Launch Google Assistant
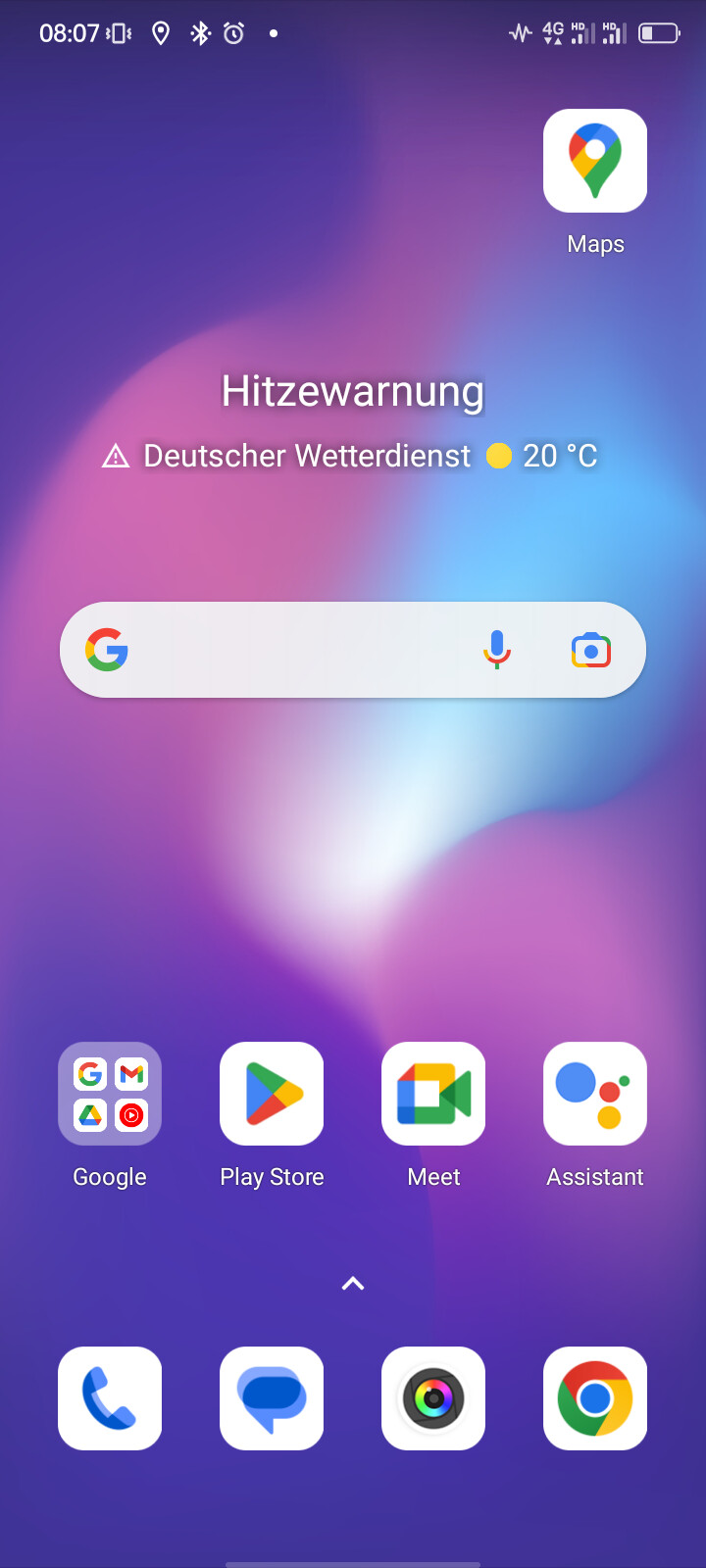 [x=595, y=1094]
